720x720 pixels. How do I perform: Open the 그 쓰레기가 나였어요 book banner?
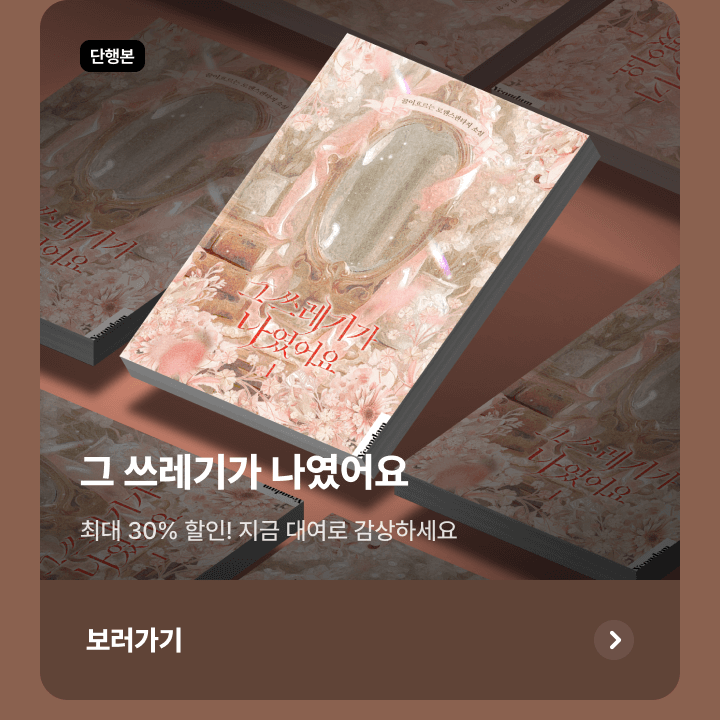[360, 290]
